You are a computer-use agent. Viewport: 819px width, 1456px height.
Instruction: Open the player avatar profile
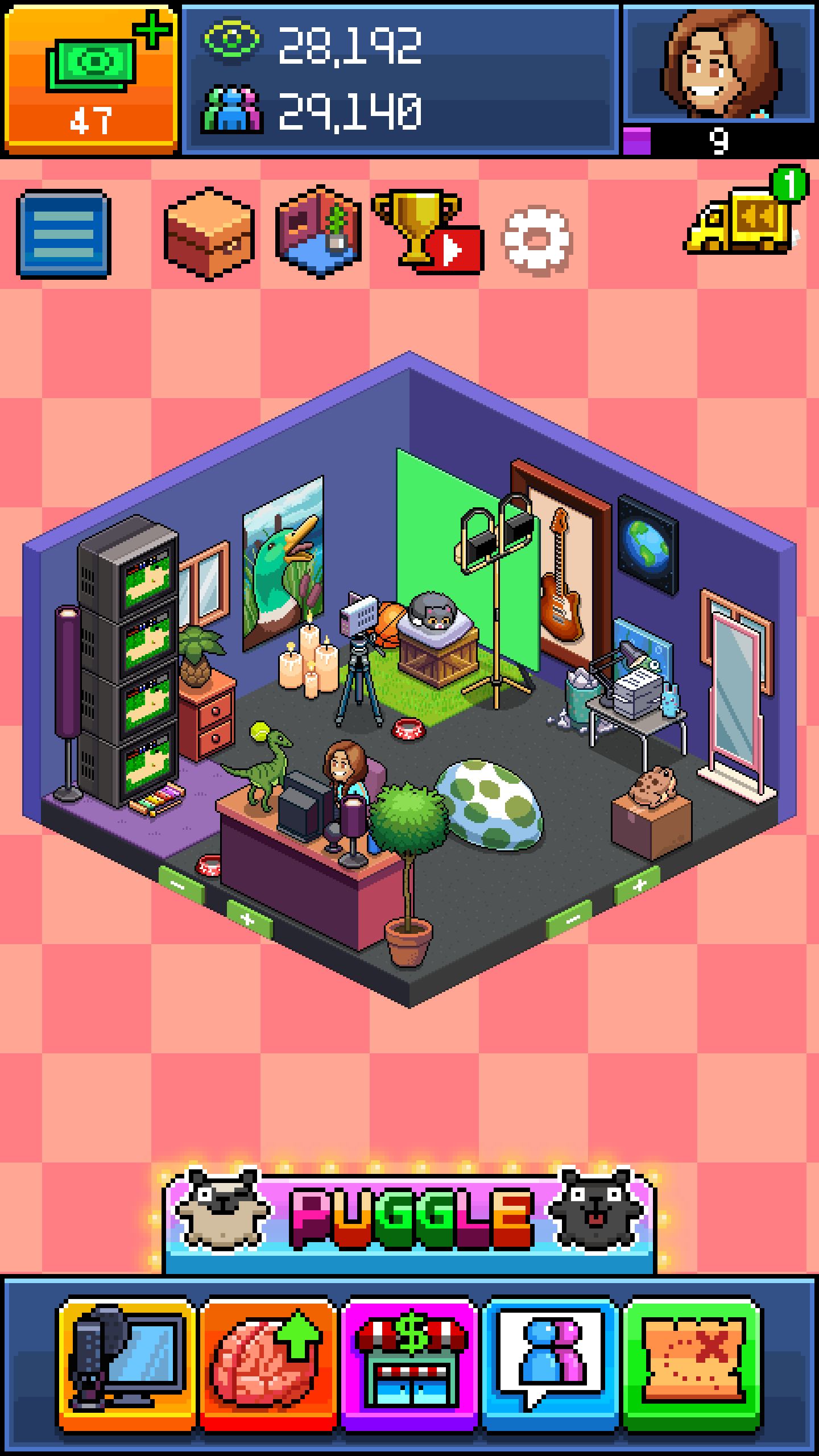point(719,65)
